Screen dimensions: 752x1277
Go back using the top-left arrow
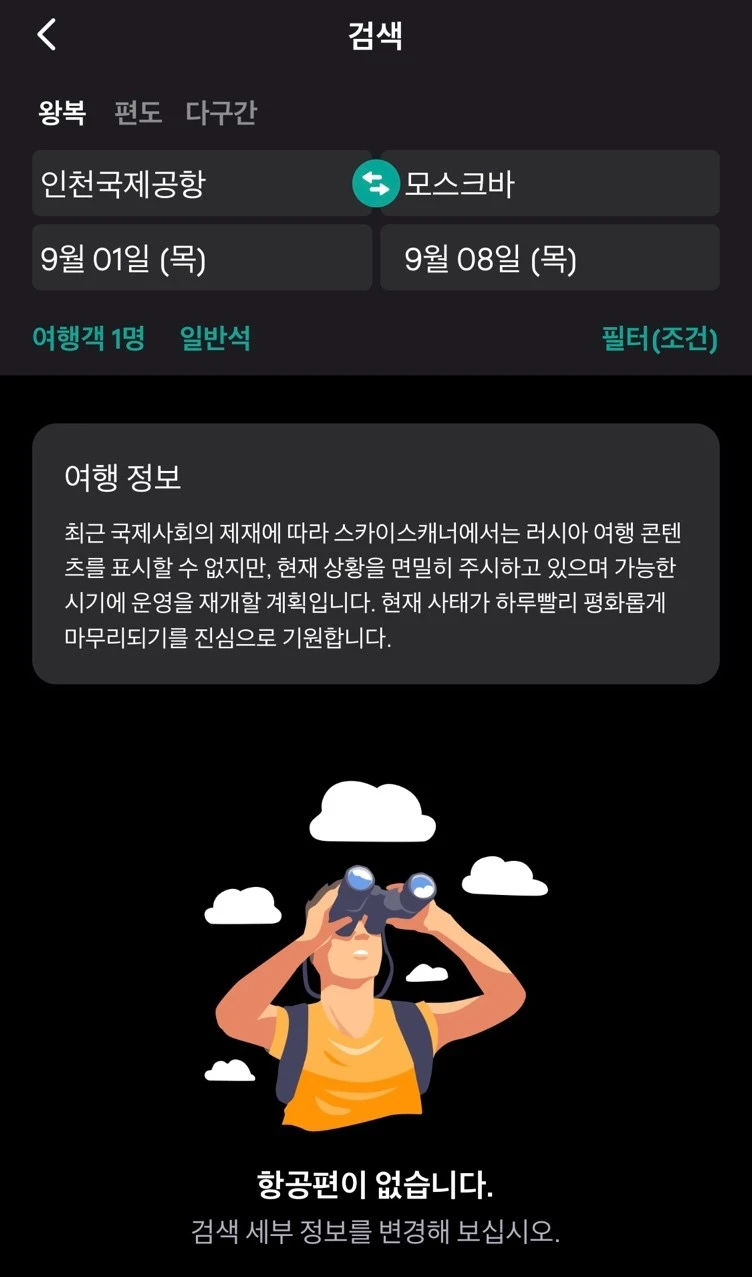[x=46, y=35]
